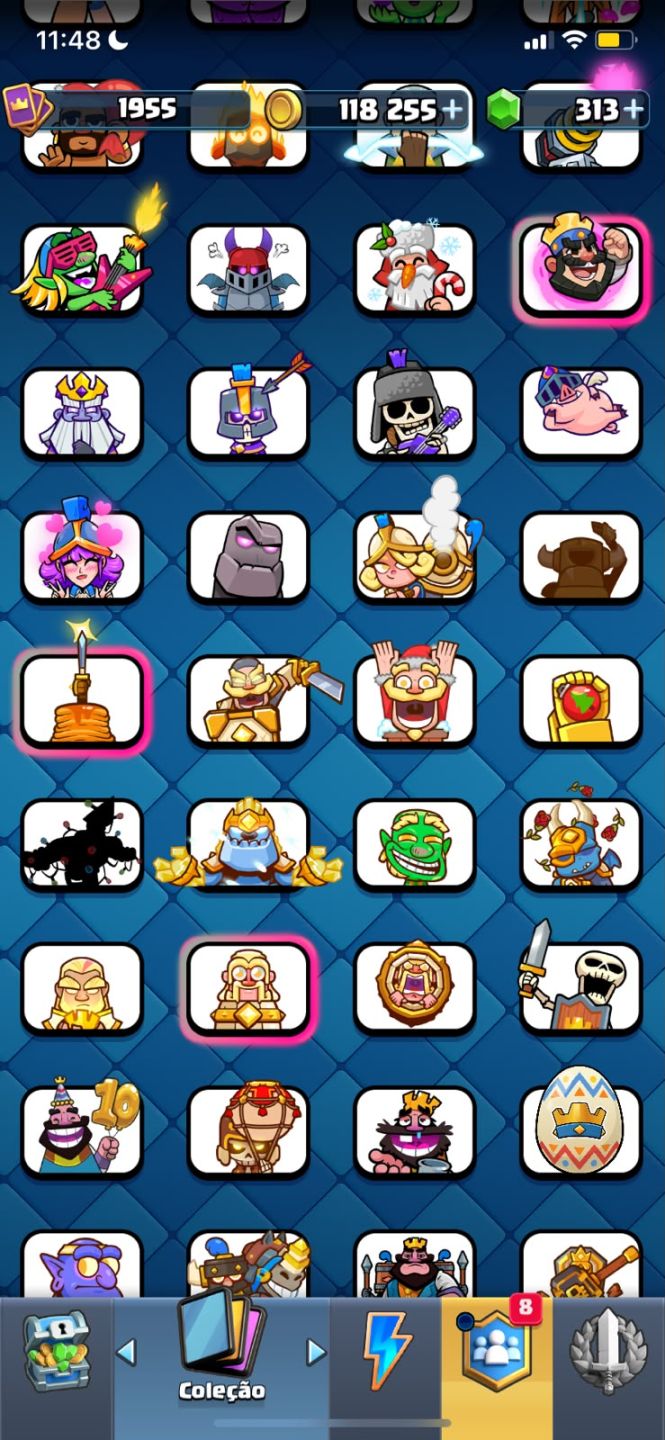Select the stone golem emote
Screen dimensions: 665x1440
point(248,557)
